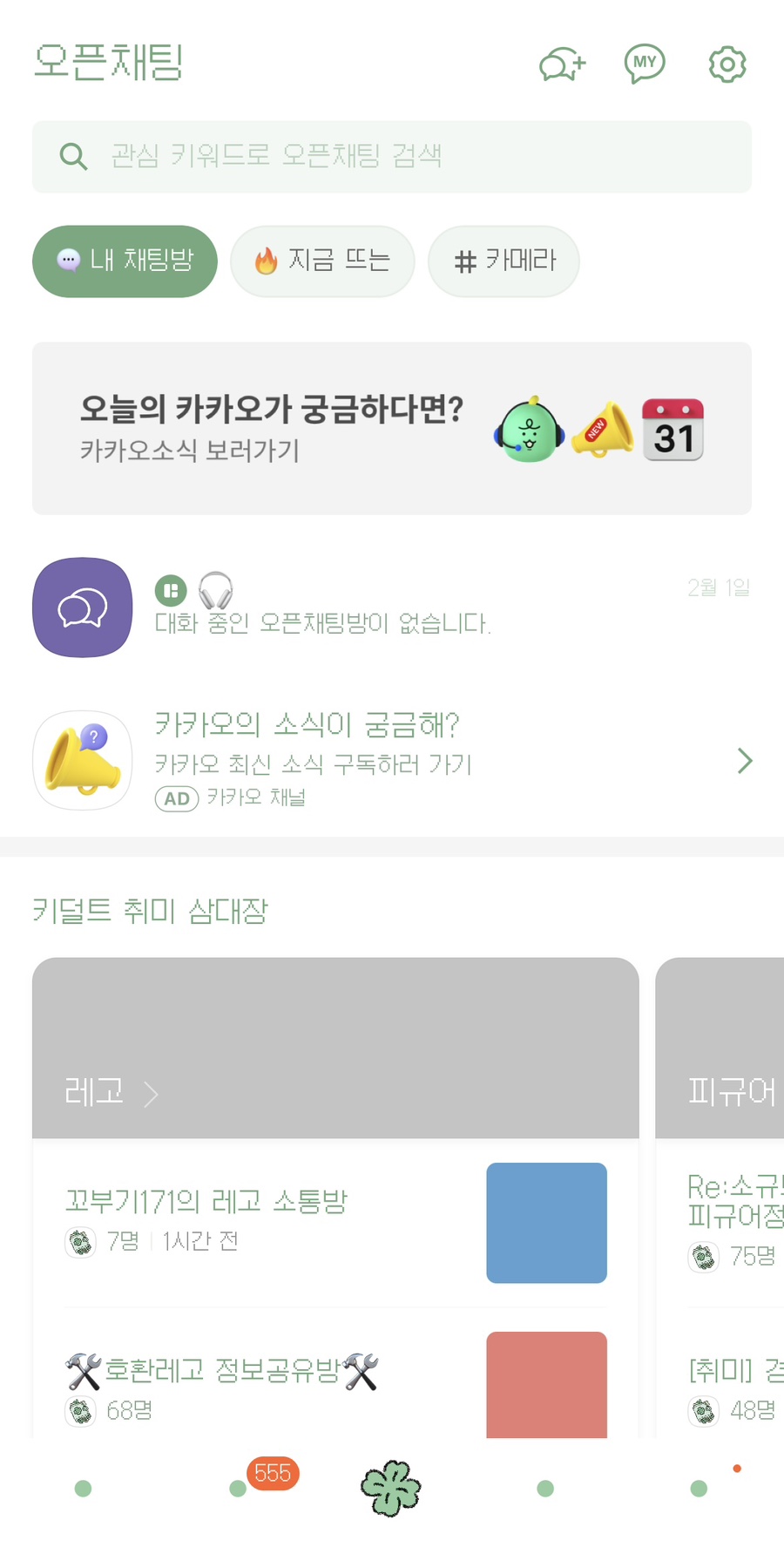
Task: Select the #카메라 chip
Action: point(504,261)
